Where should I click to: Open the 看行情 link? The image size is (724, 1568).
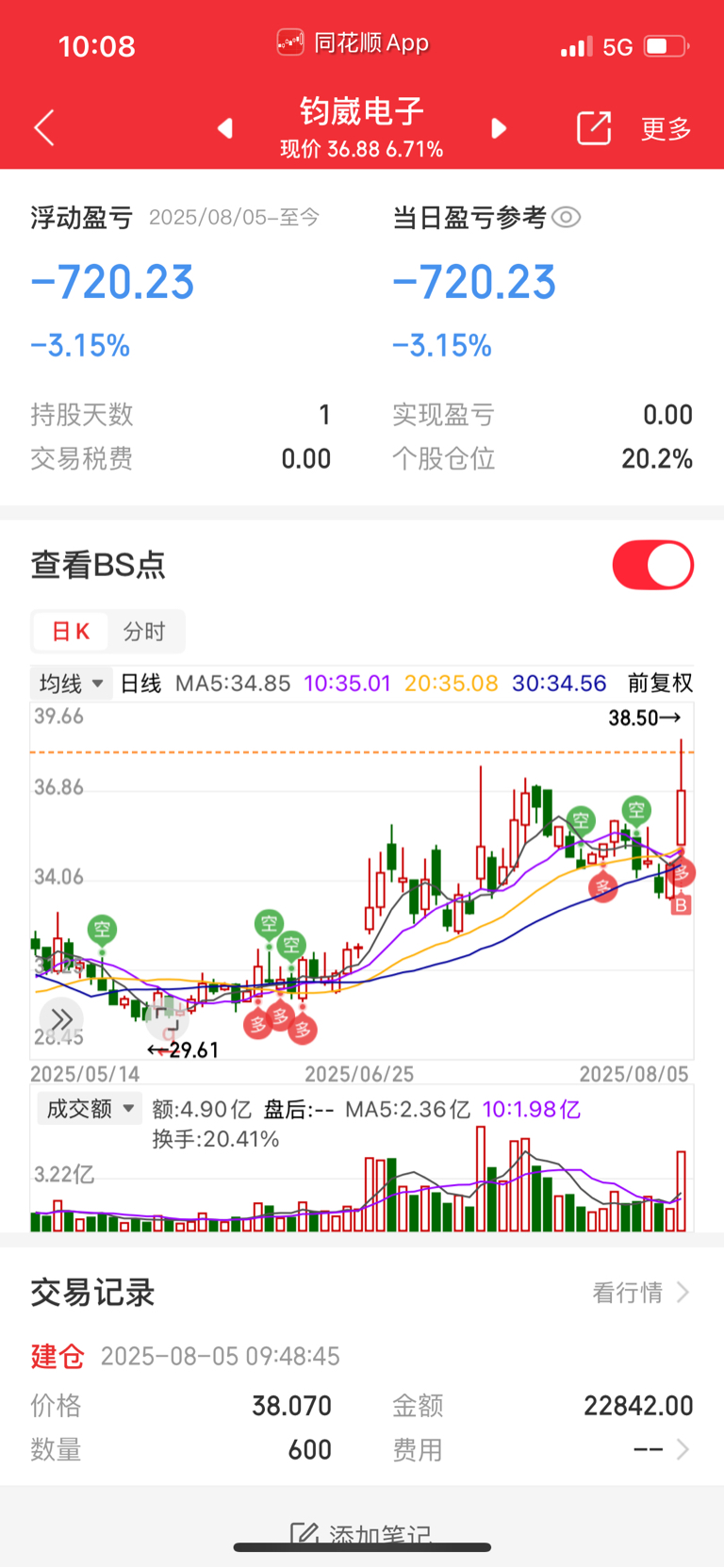point(641,1292)
